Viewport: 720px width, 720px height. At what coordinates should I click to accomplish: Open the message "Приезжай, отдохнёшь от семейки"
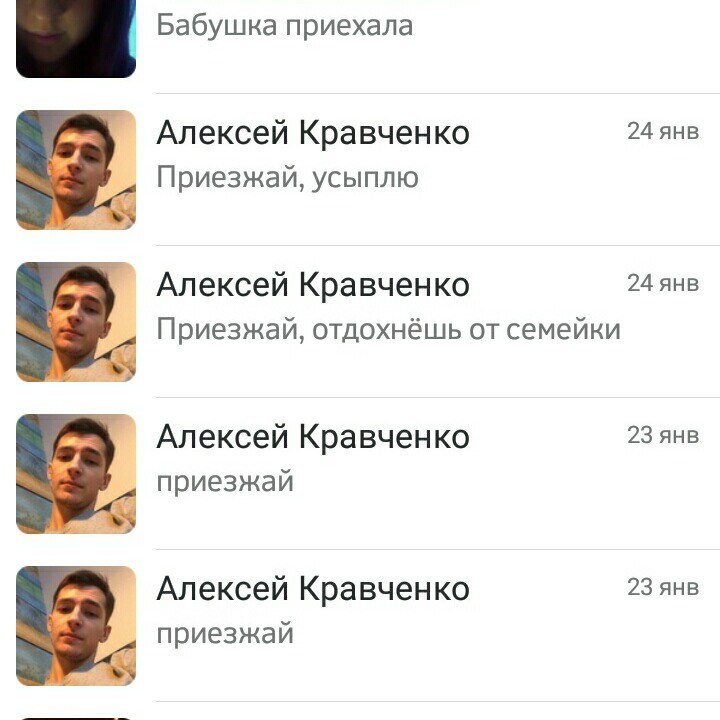(388, 330)
